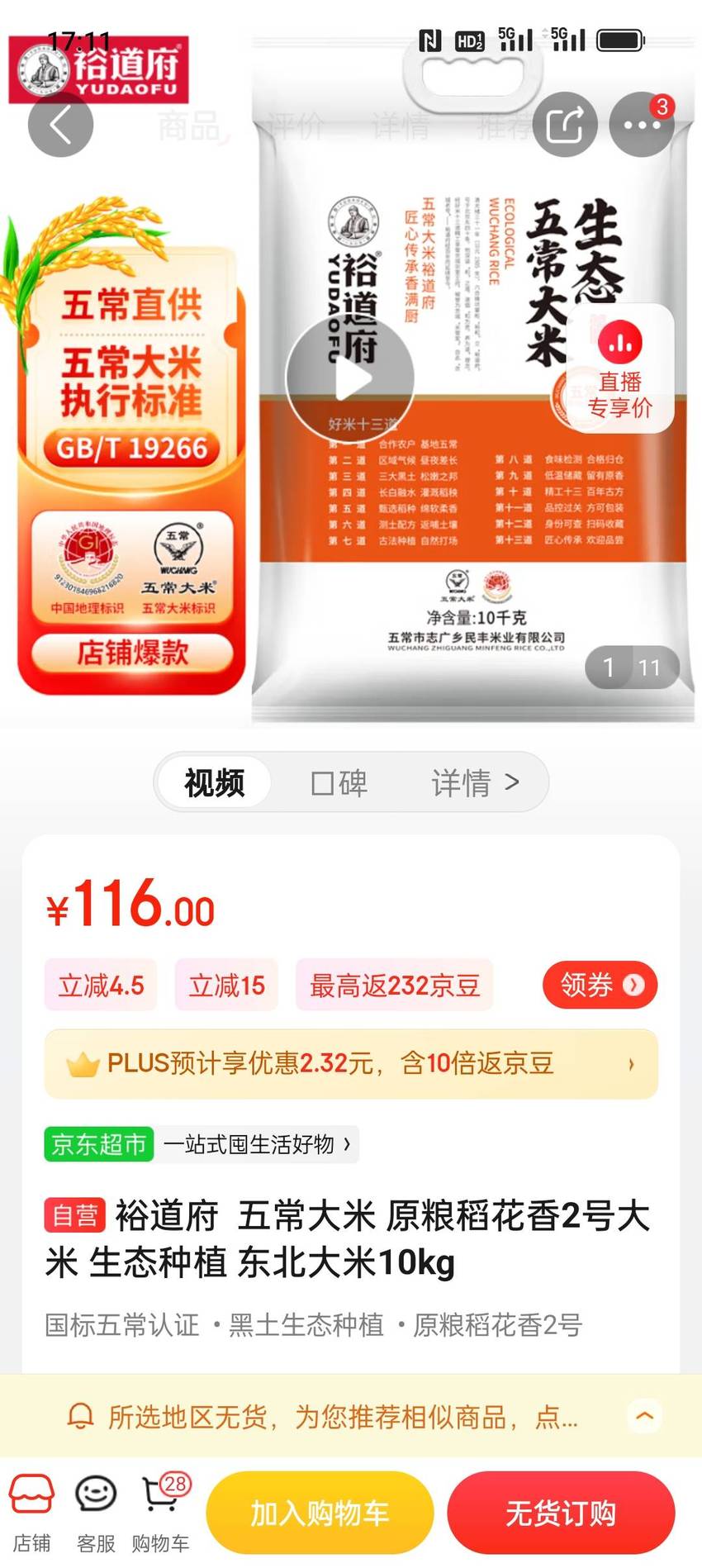Open the three-dot overflow menu
Screen dimensions: 702x1568
[x=642, y=125]
